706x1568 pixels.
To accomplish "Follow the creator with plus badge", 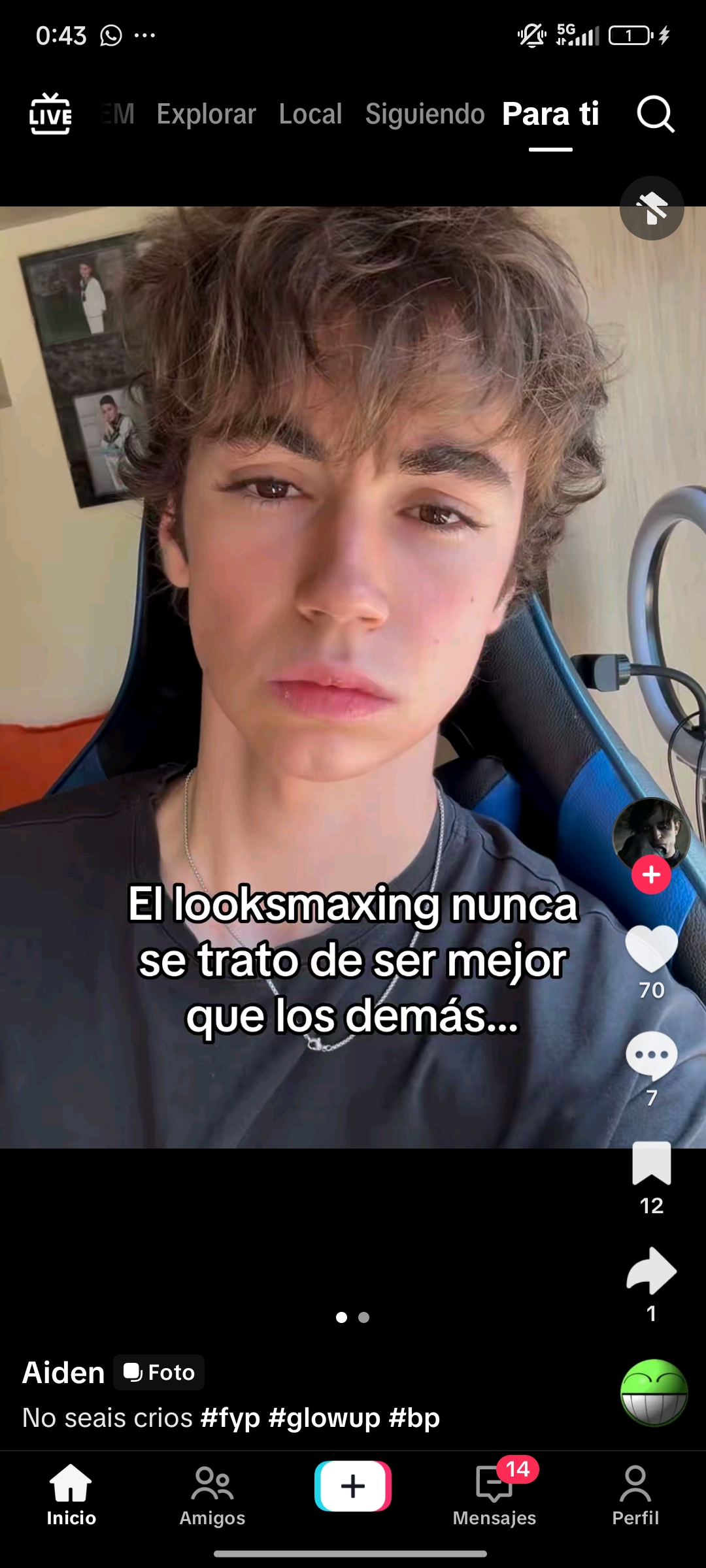I will 651,875.
